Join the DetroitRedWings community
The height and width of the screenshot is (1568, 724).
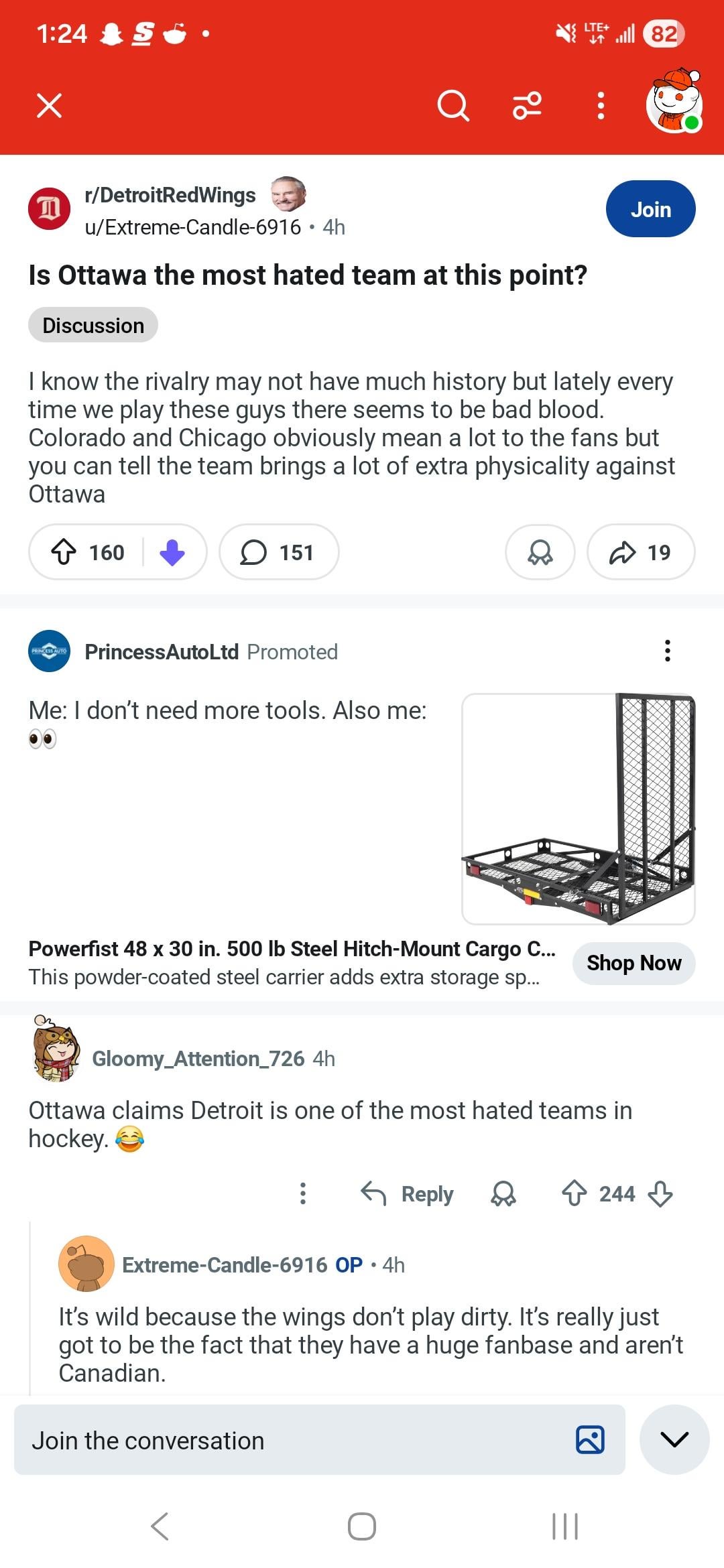point(650,209)
